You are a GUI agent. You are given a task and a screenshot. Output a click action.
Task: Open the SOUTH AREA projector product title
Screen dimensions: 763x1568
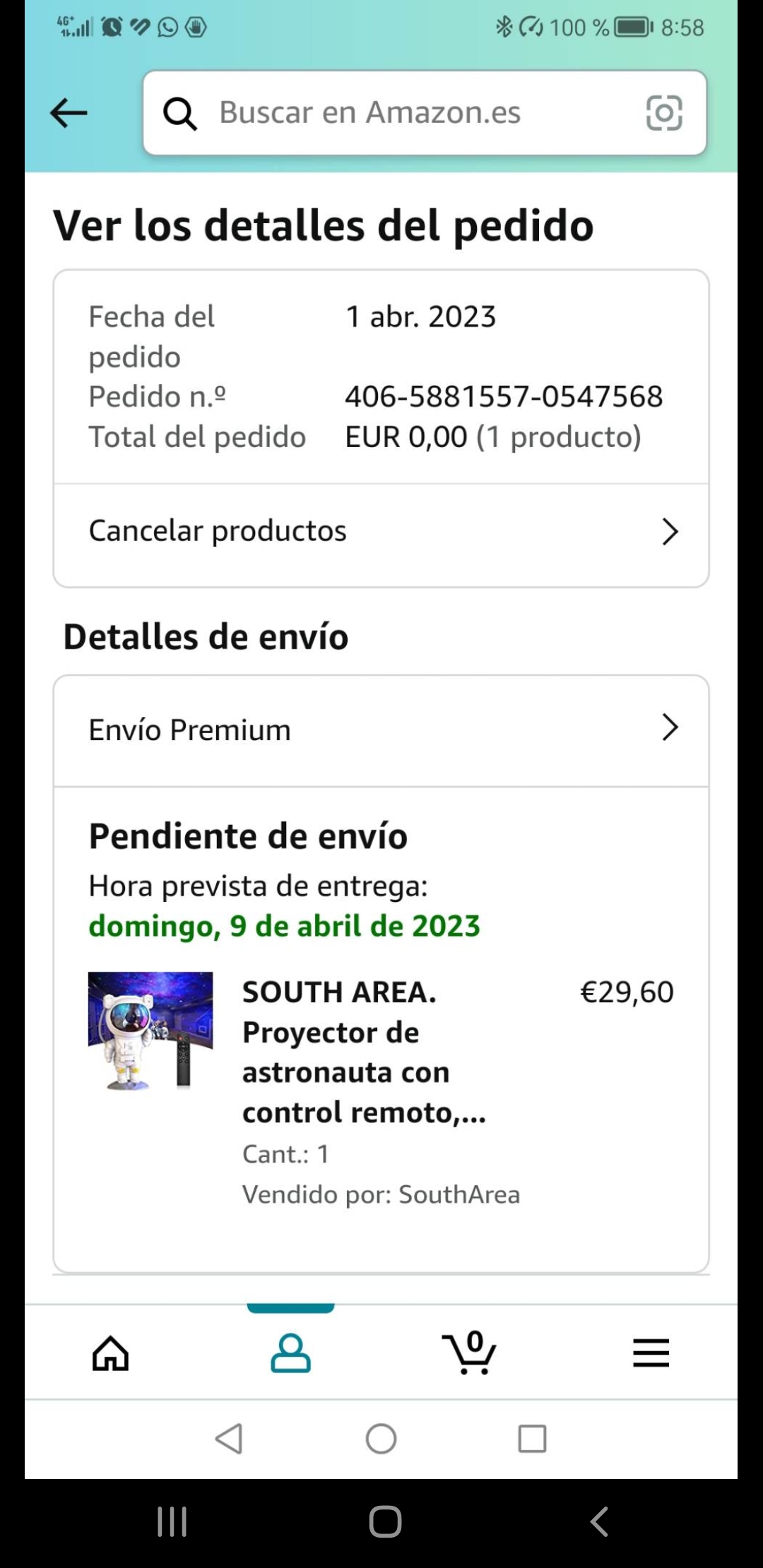pos(364,1052)
